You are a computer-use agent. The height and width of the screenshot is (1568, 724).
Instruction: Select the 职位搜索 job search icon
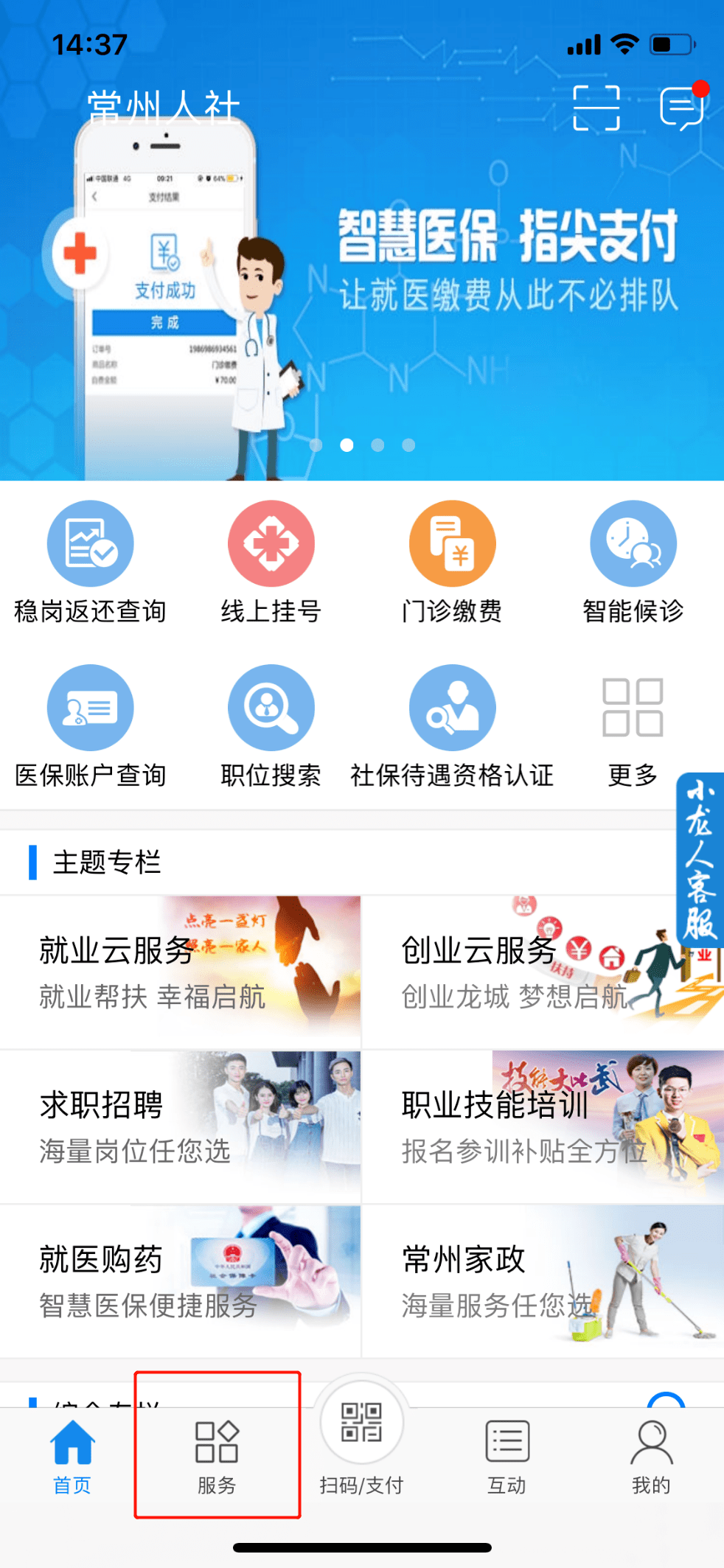[x=271, y=707]
